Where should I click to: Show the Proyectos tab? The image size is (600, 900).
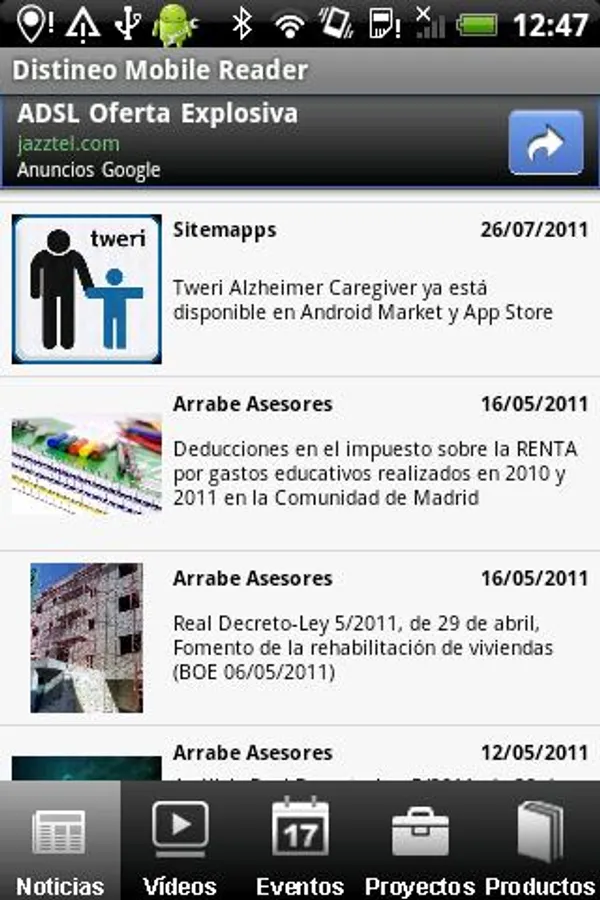tap(420, 842)
